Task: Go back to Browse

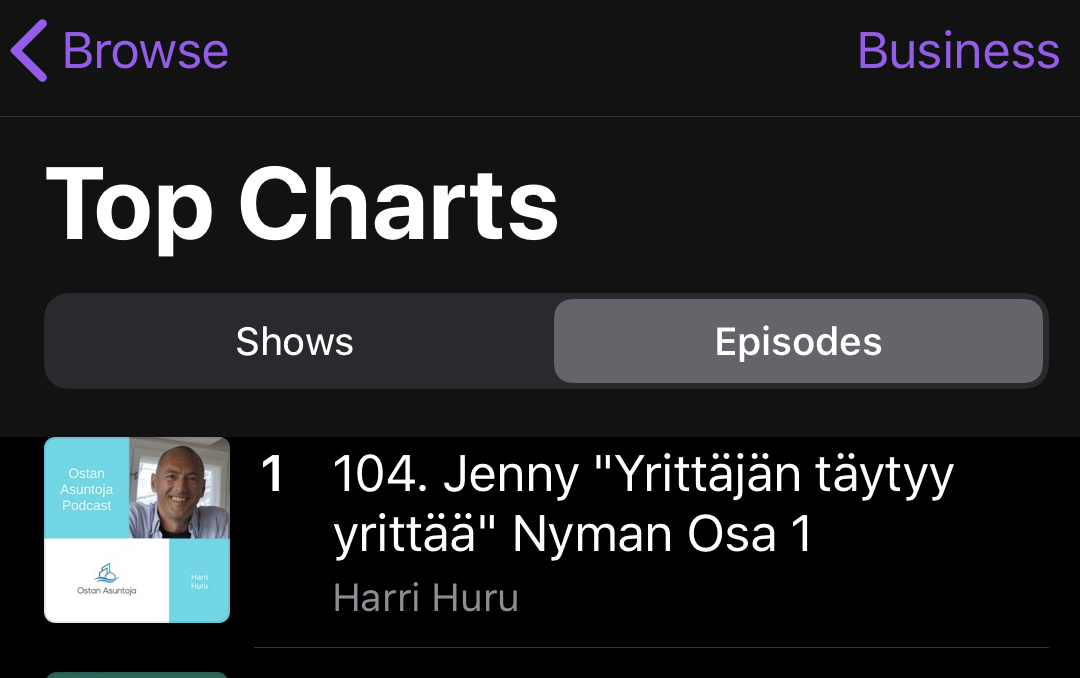Action: coord(120,50)
